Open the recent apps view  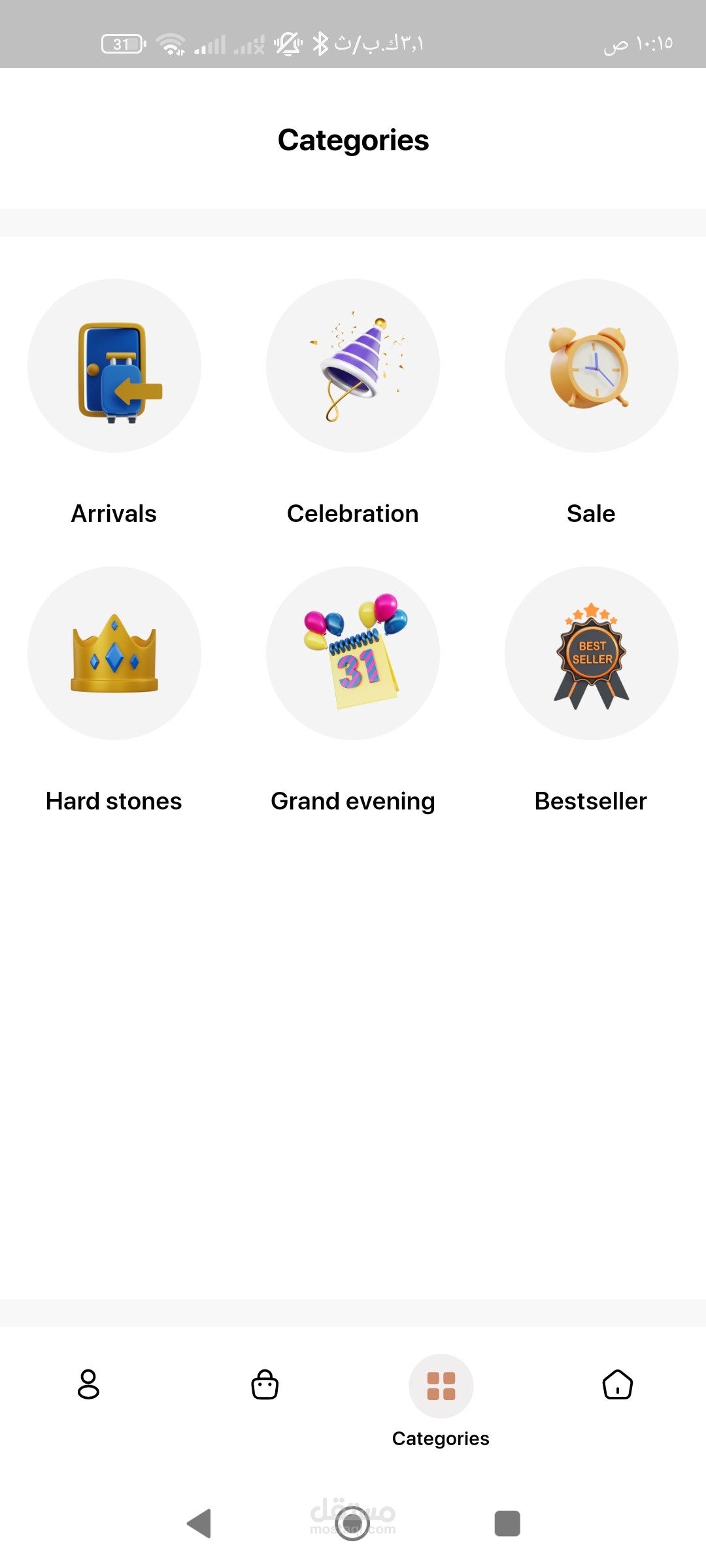tap(507, 1524)
